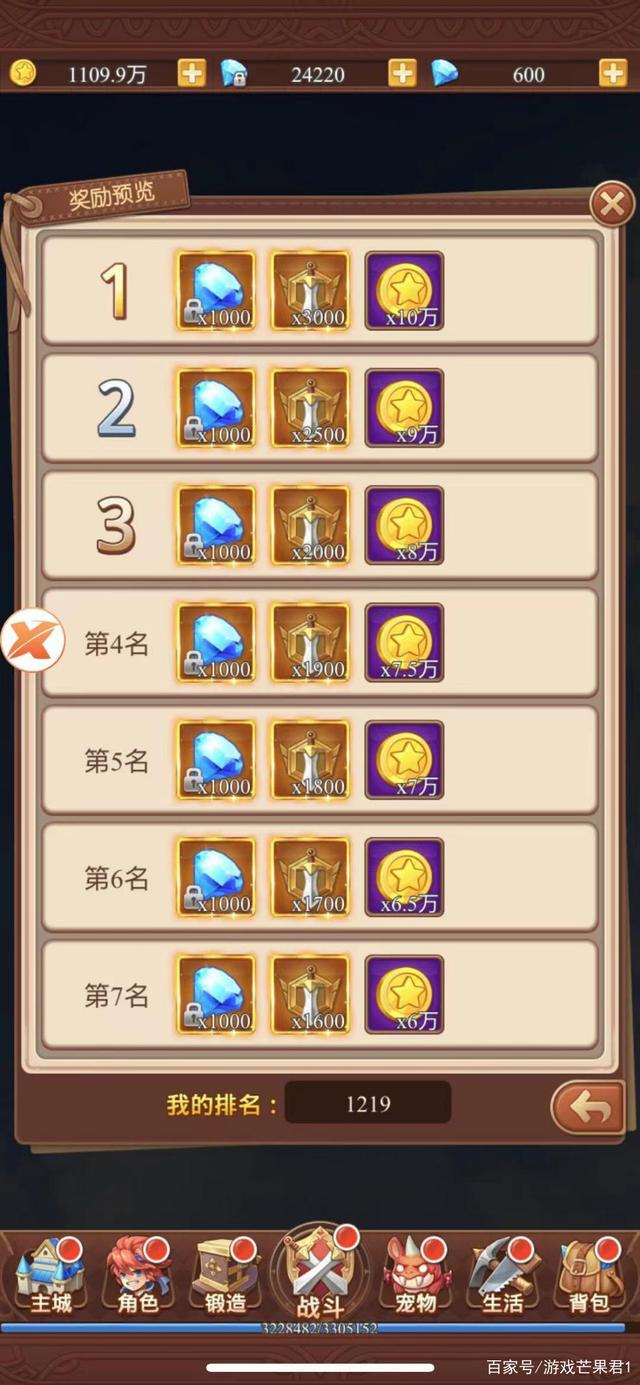
Task: Open the 宠物 pets tab
Action: pyautogui.click(x=414, y=1276)
